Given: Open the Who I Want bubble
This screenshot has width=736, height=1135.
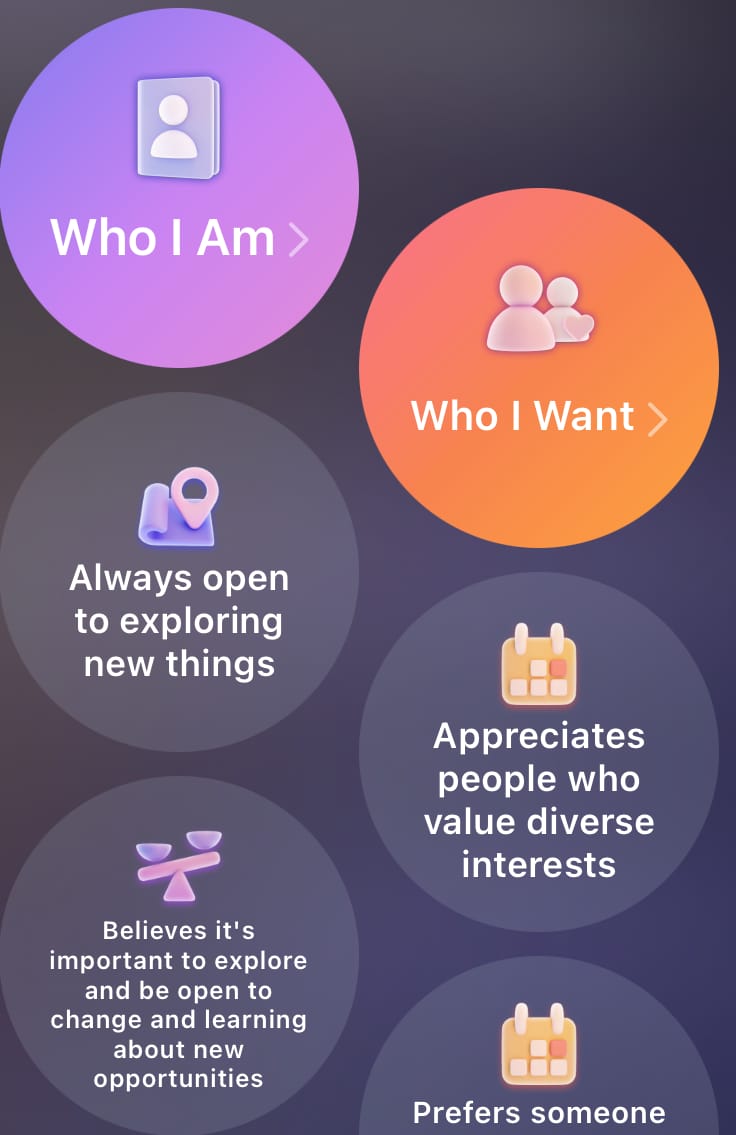Looking at the screenshot, I should 538,368.
